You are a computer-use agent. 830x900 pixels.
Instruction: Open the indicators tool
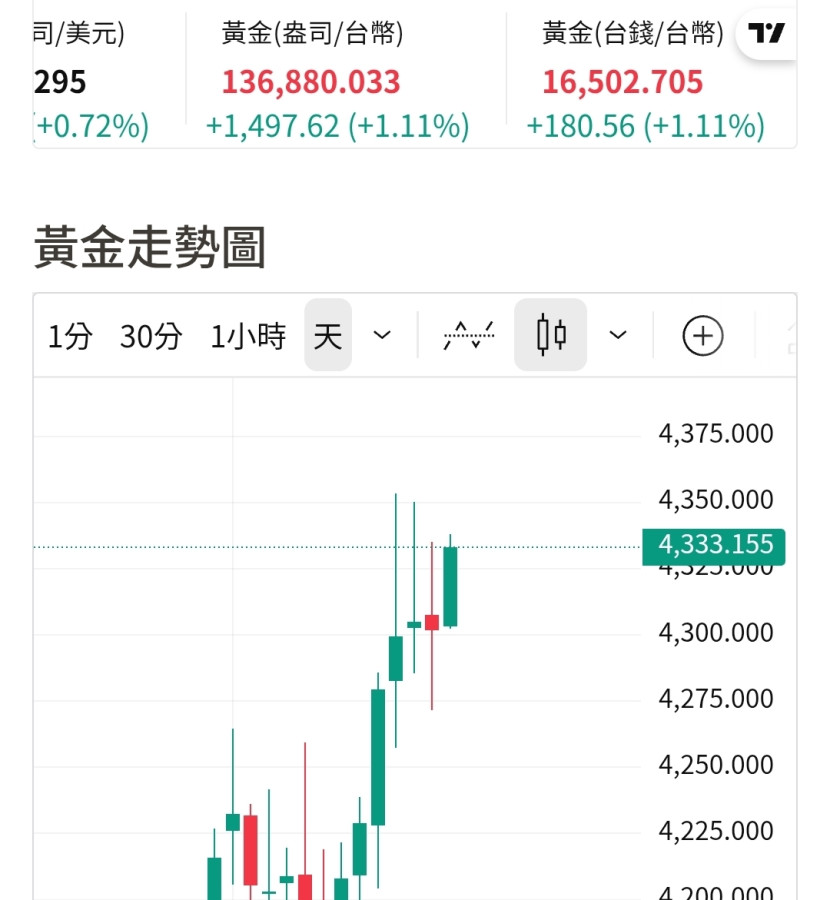tap(468, 336)
